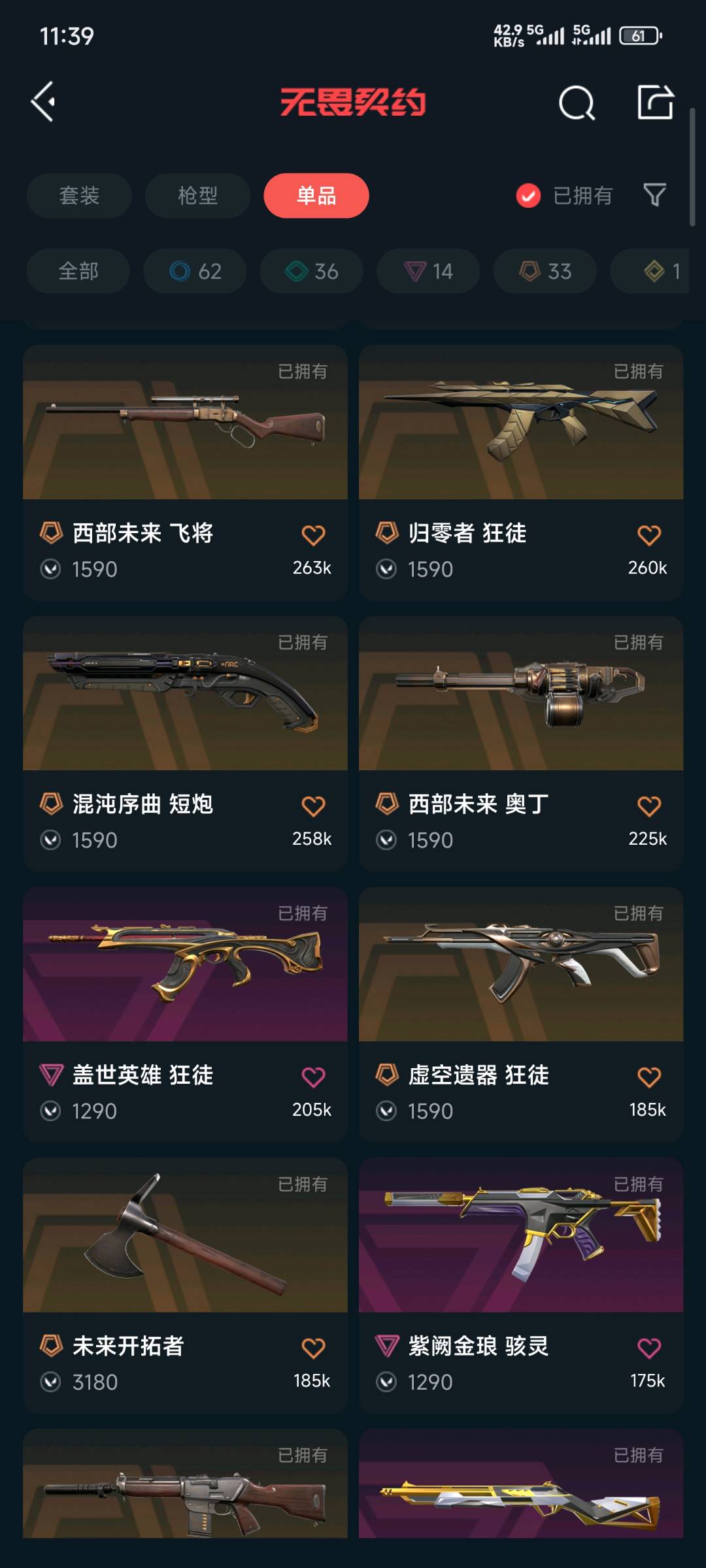
Task: Switch to the 套装 tab
Action: pos(79,195)
